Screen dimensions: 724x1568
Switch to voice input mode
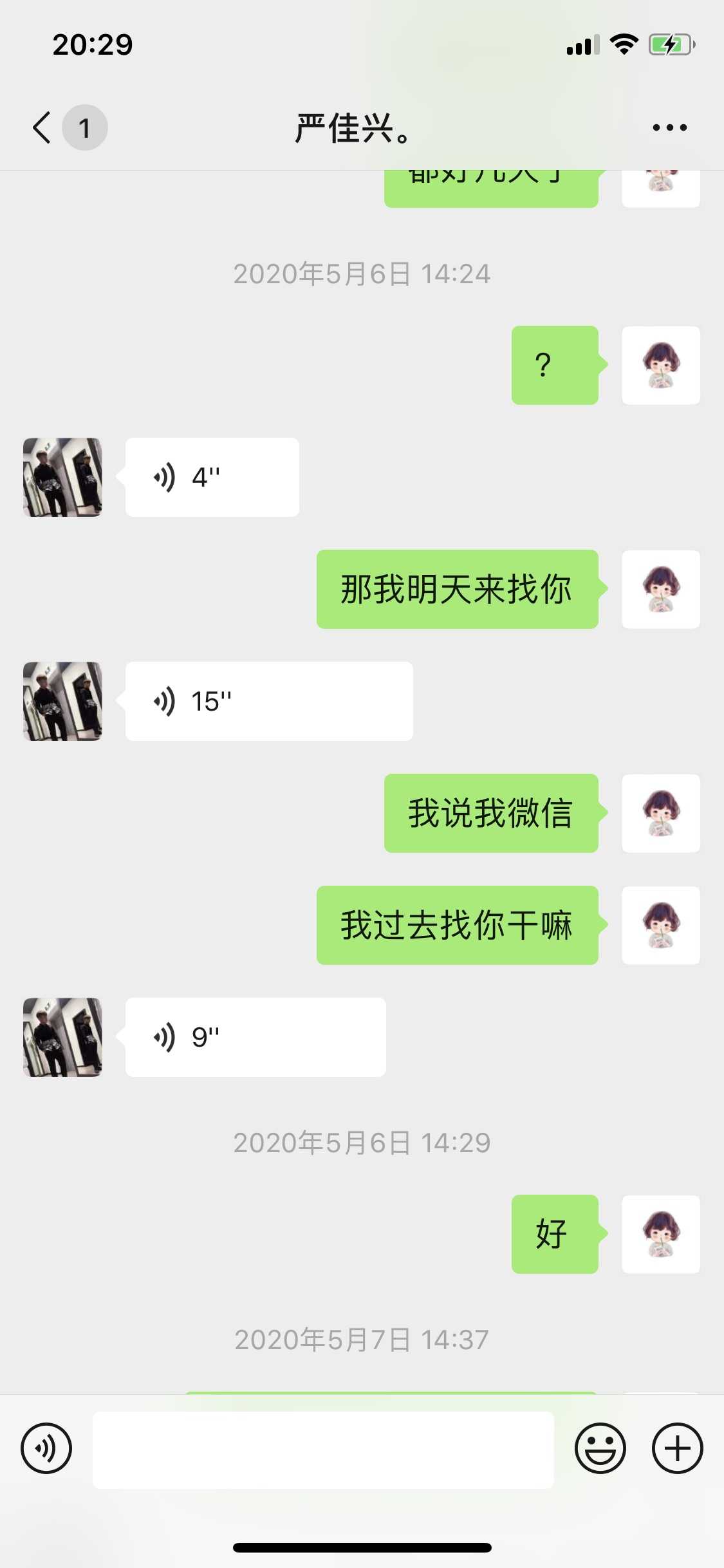[x=46, y=1448]
